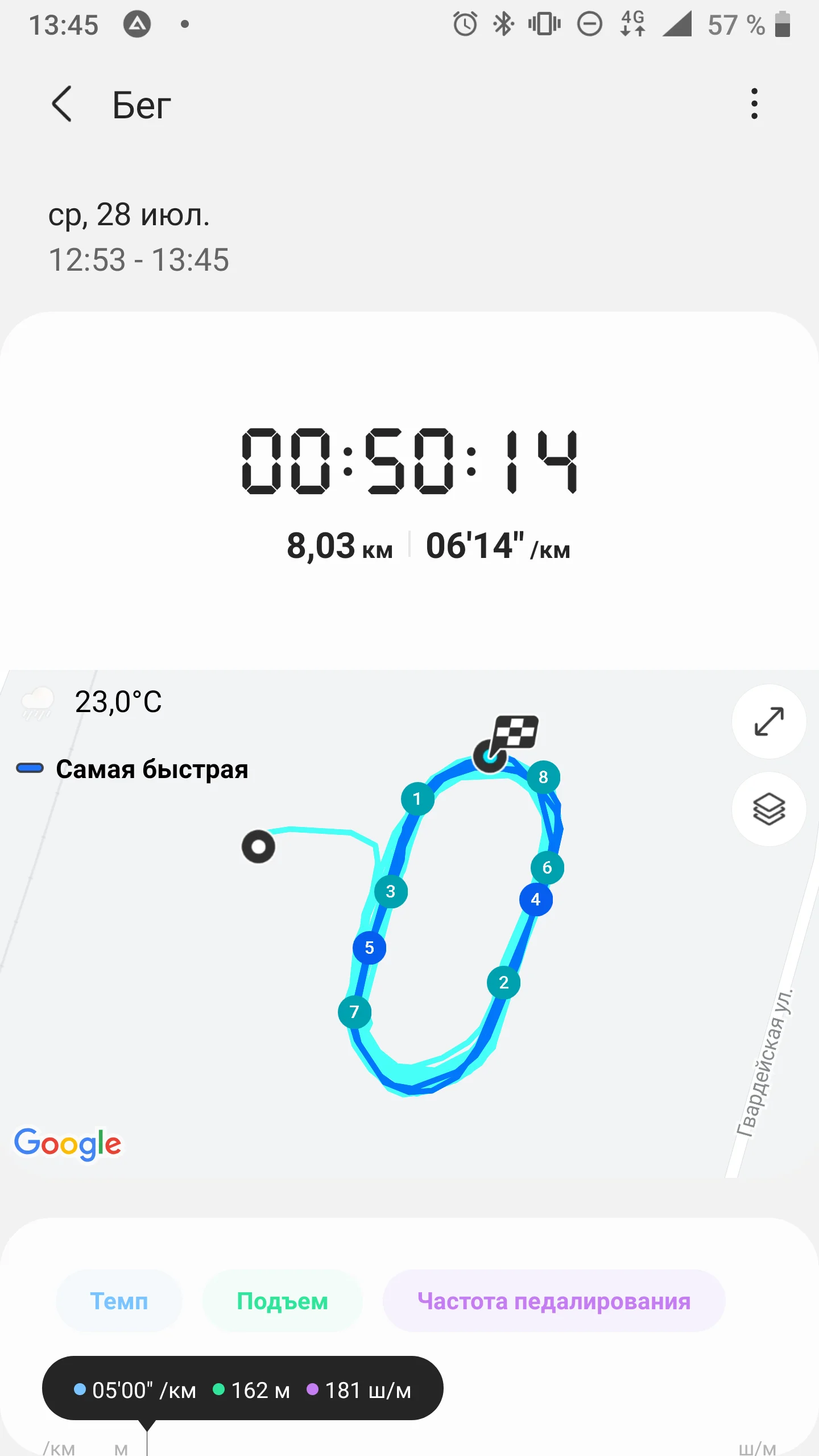Select the Подъем chart chip
Viewport: 819px width, 1456px height.
click(282, 1301)
